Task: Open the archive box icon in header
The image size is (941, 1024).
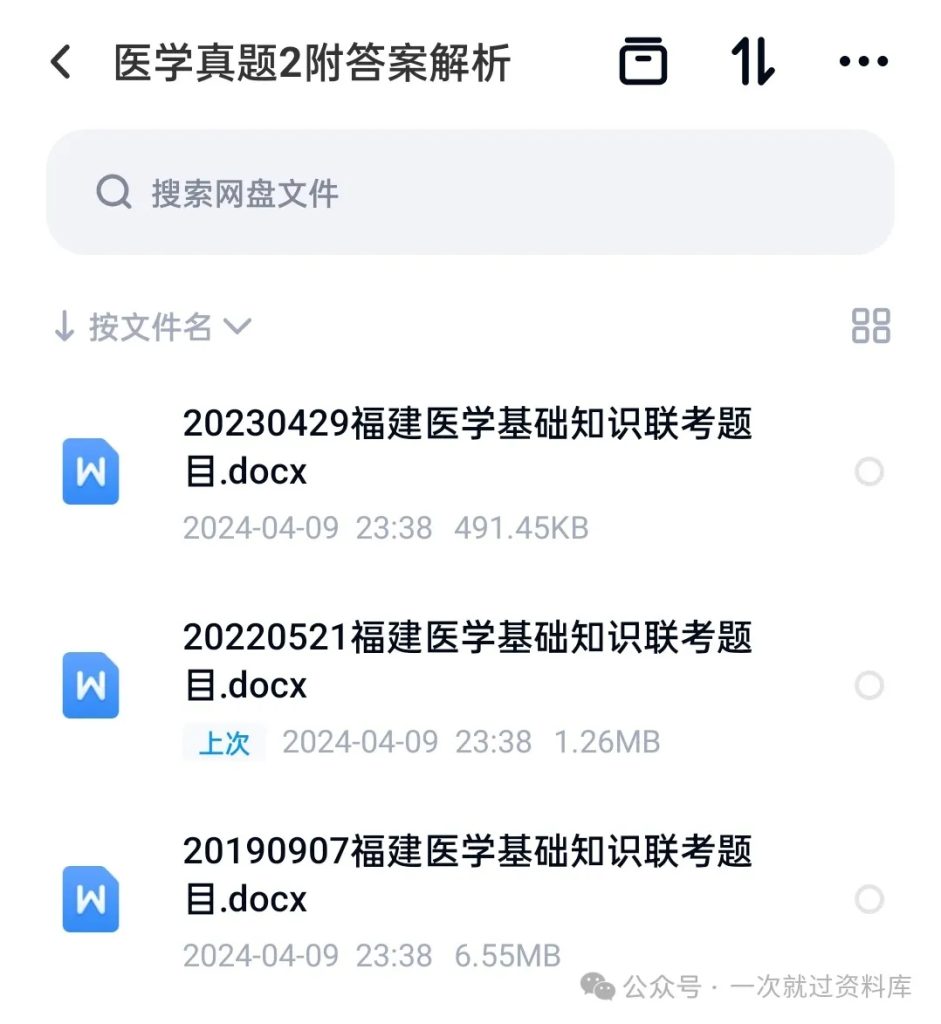Action: click(x=642, y=62)
